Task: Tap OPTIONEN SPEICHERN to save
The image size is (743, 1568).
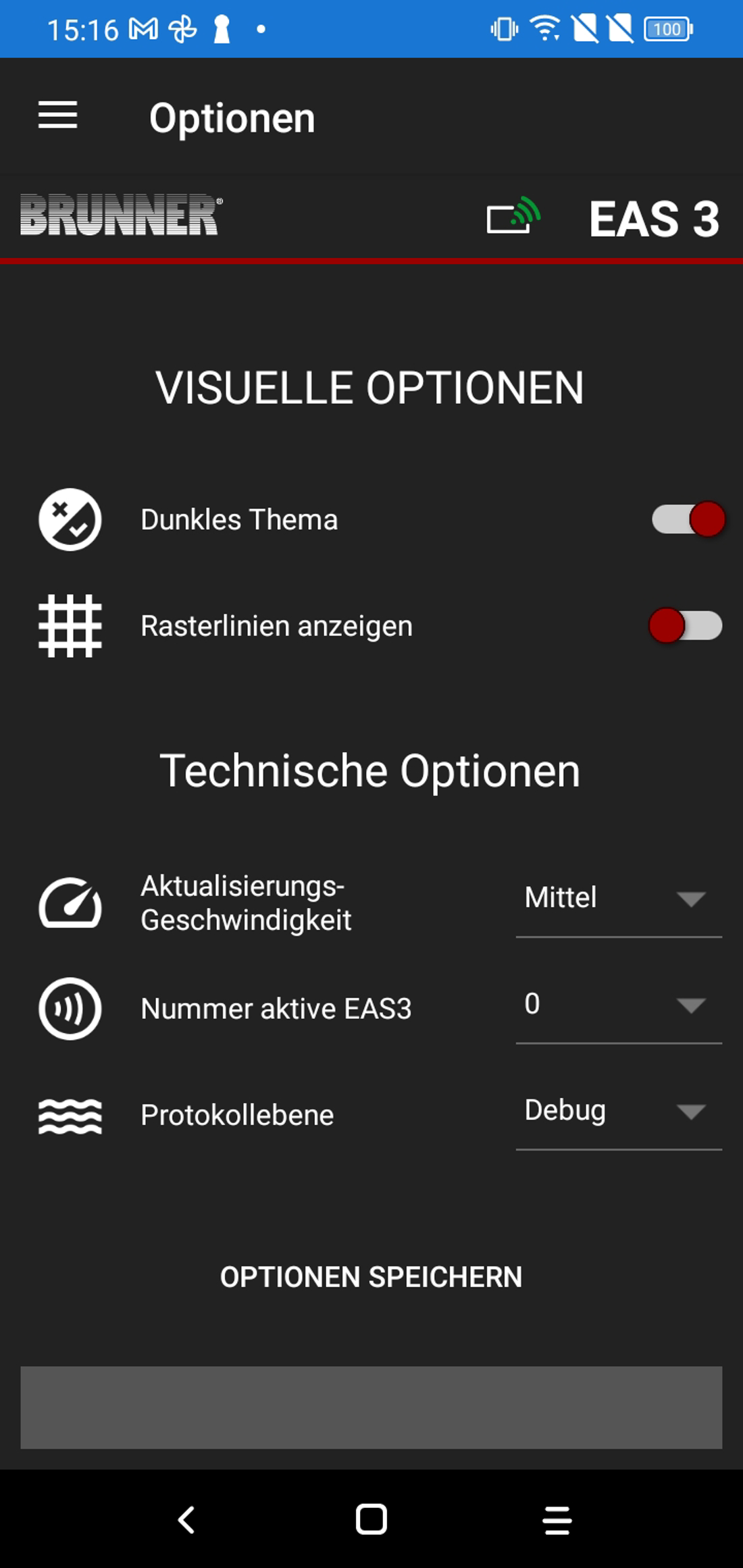Action: point(371,1277)
